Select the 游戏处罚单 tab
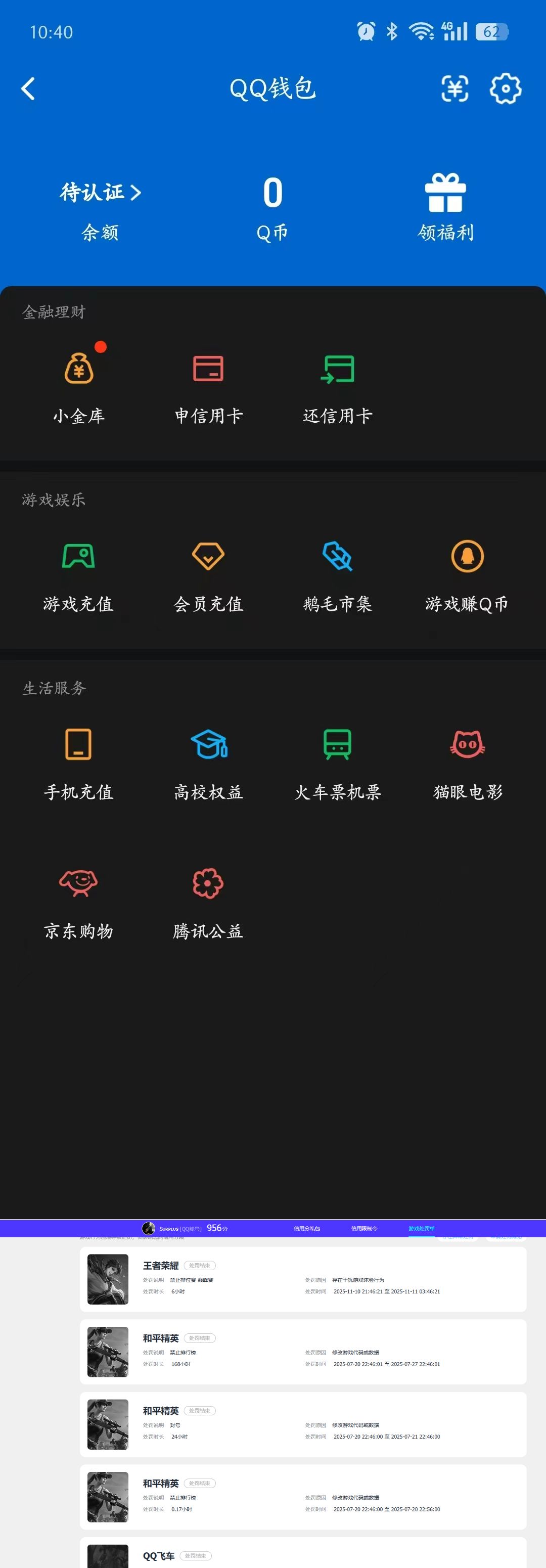546x1568 pixels. (422, 1228)
